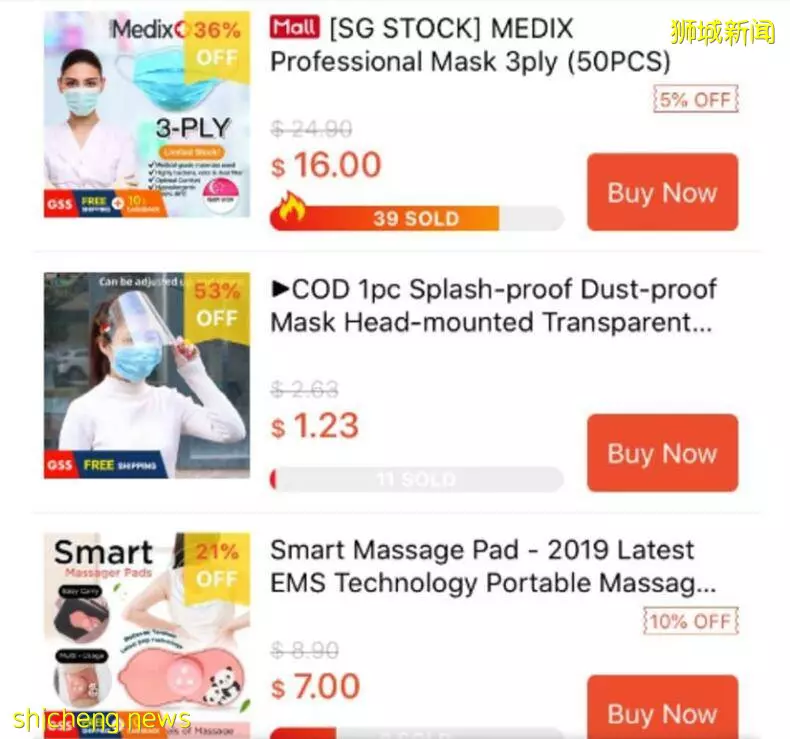View the MEDIX Professional Mask 3ply listing
The width and height of the screenshot is (790, 739).
(470, 45)
